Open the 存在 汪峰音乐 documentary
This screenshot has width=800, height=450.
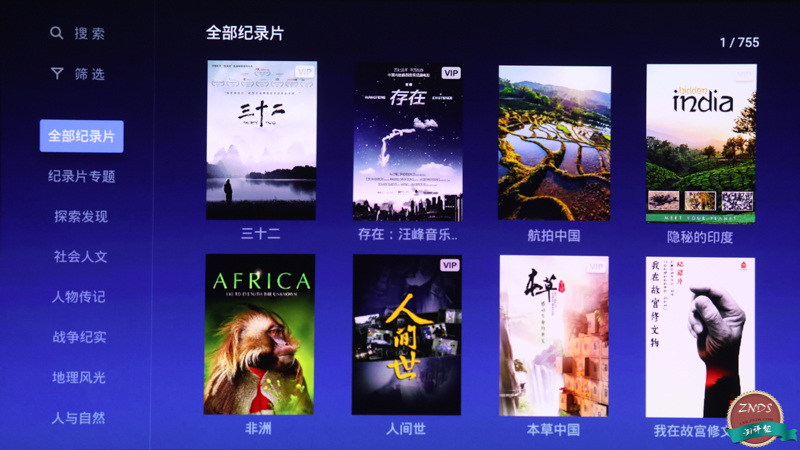coord(408,141)
